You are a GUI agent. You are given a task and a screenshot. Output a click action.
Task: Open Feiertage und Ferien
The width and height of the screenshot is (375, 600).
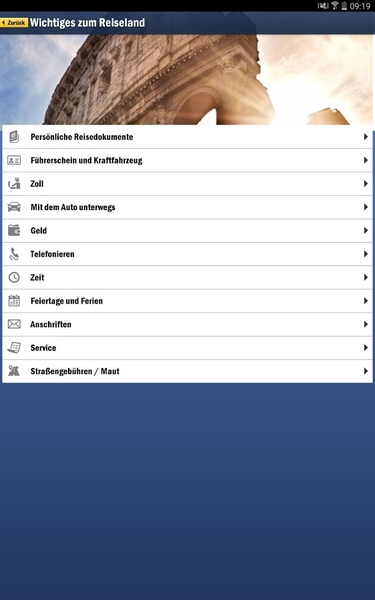[x=188, y=301]
